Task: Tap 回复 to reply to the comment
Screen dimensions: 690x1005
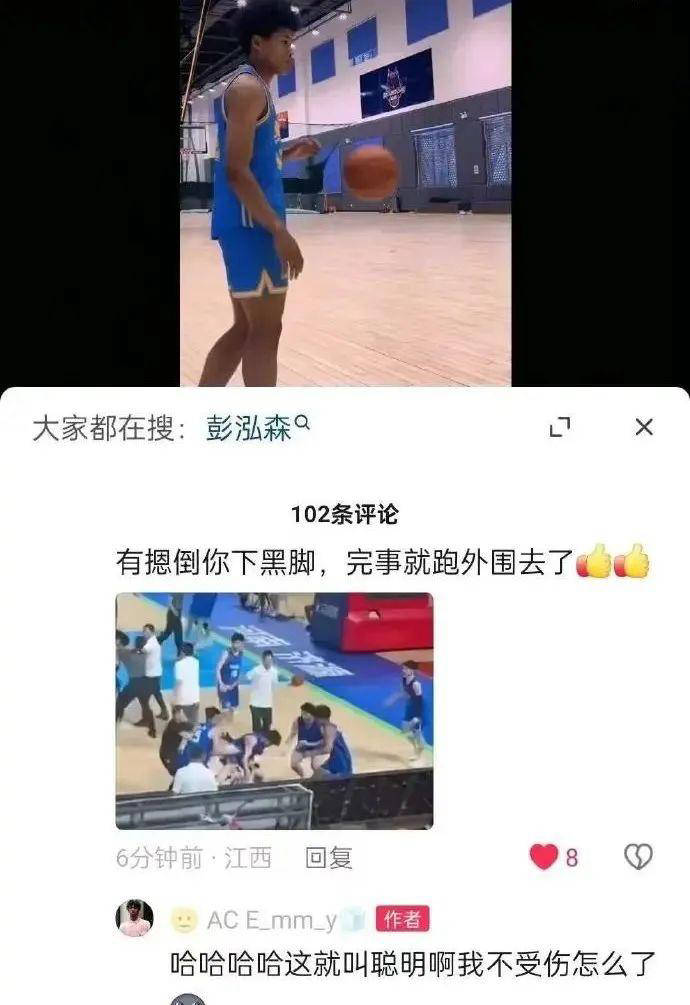Action: coord(328,857)
